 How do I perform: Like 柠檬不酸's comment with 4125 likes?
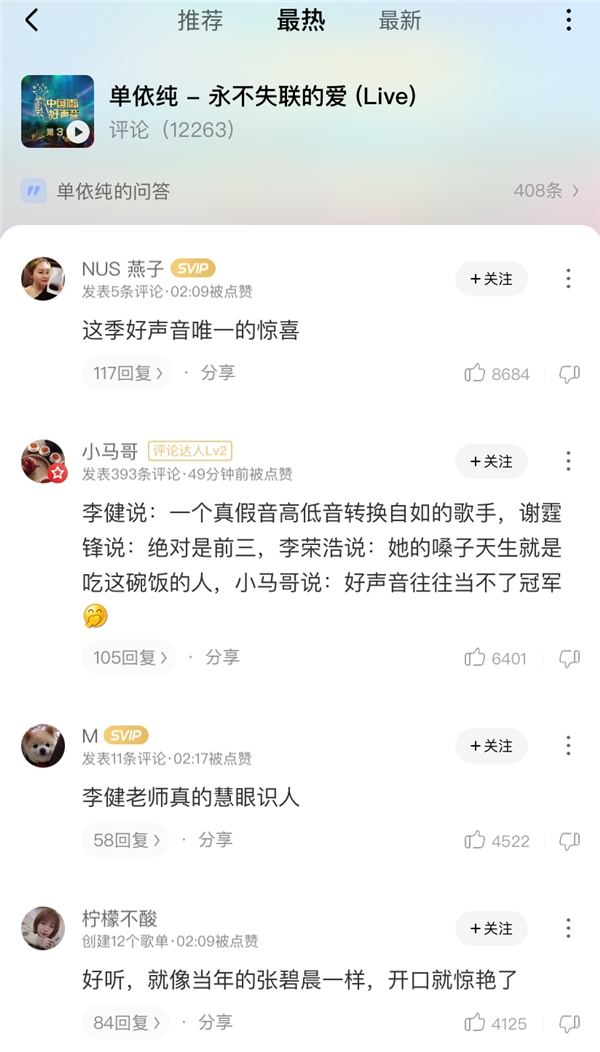point(475,1023)
